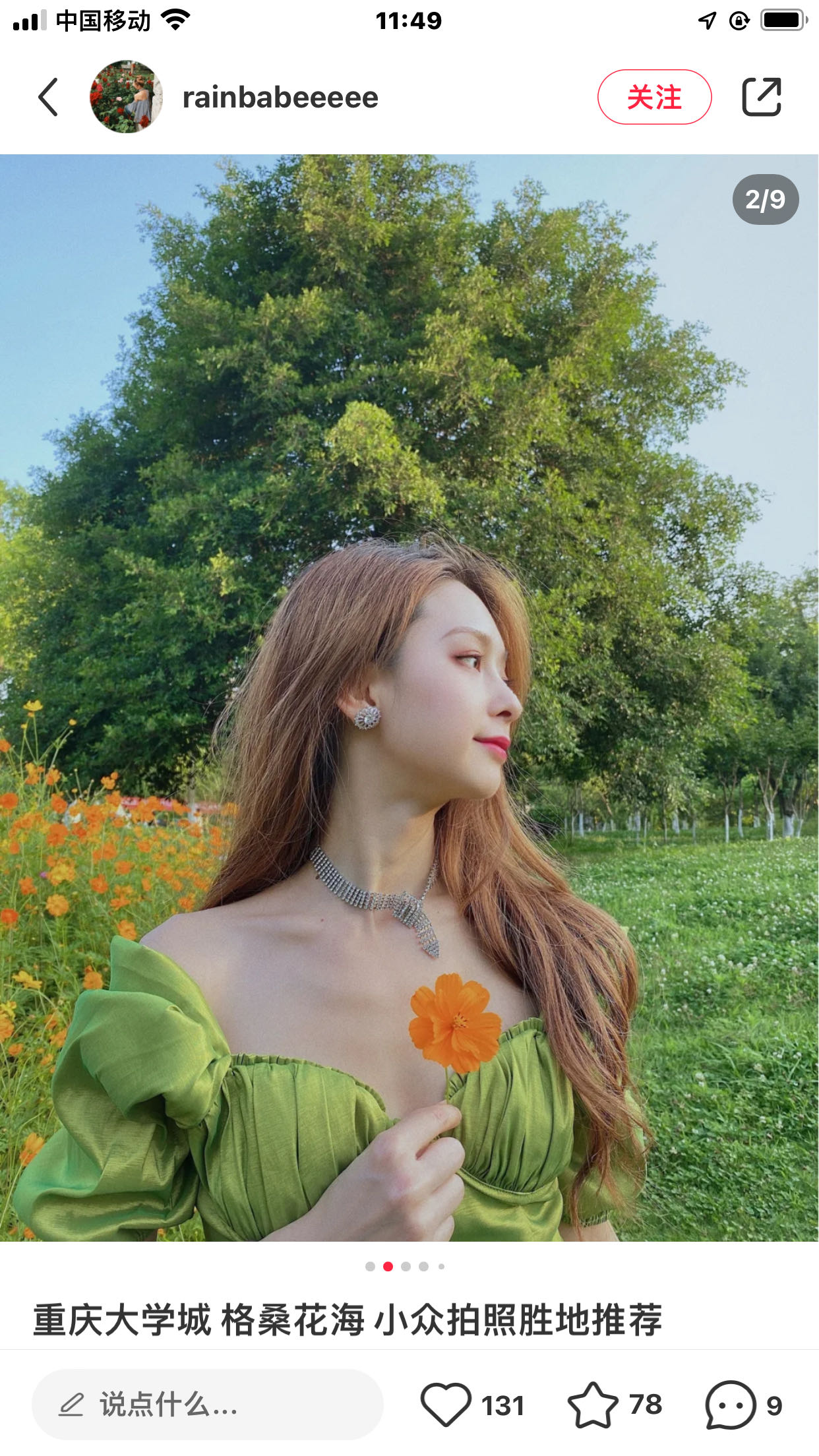
Task: Open rainbabeeeee username link
Action: (x=280, y=98)
